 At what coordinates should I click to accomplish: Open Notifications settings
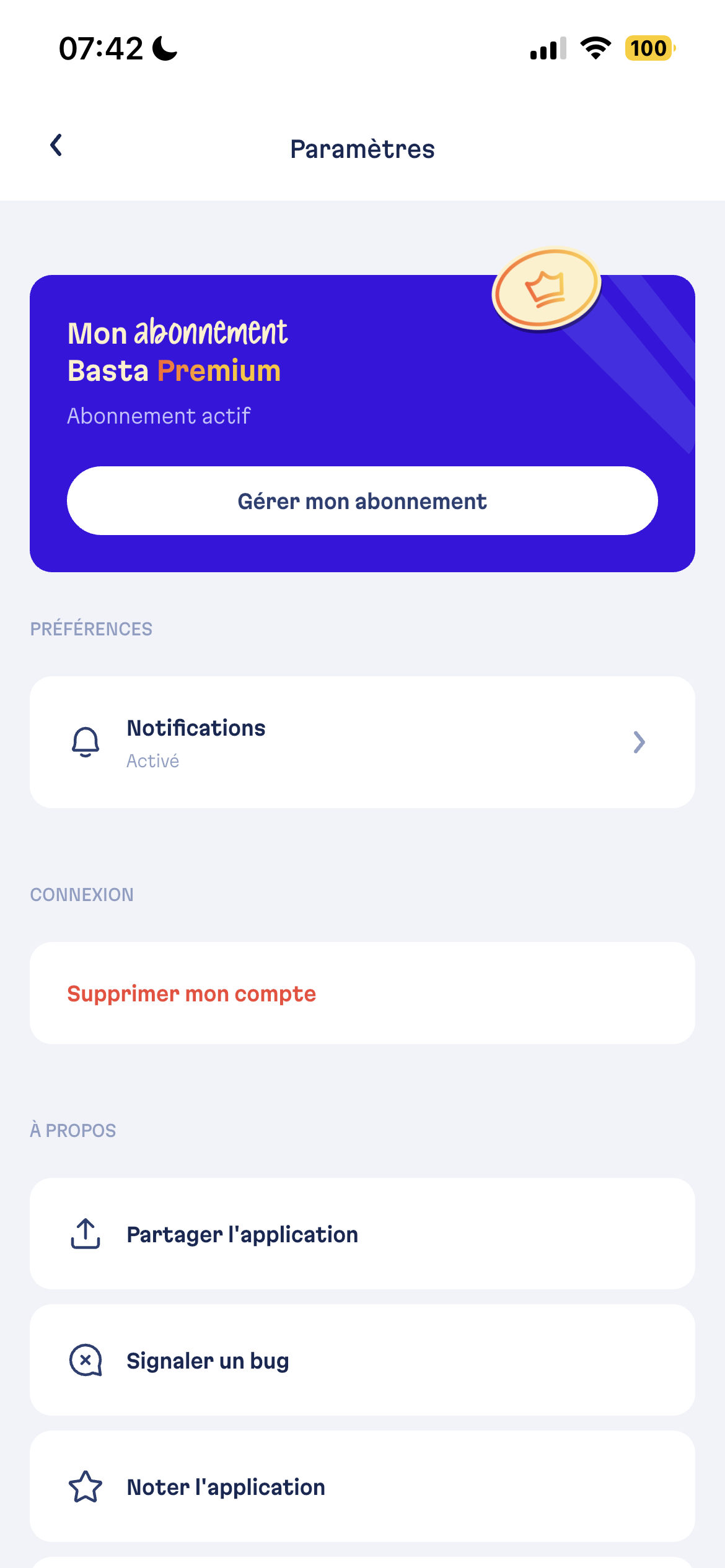click(362, 742)
